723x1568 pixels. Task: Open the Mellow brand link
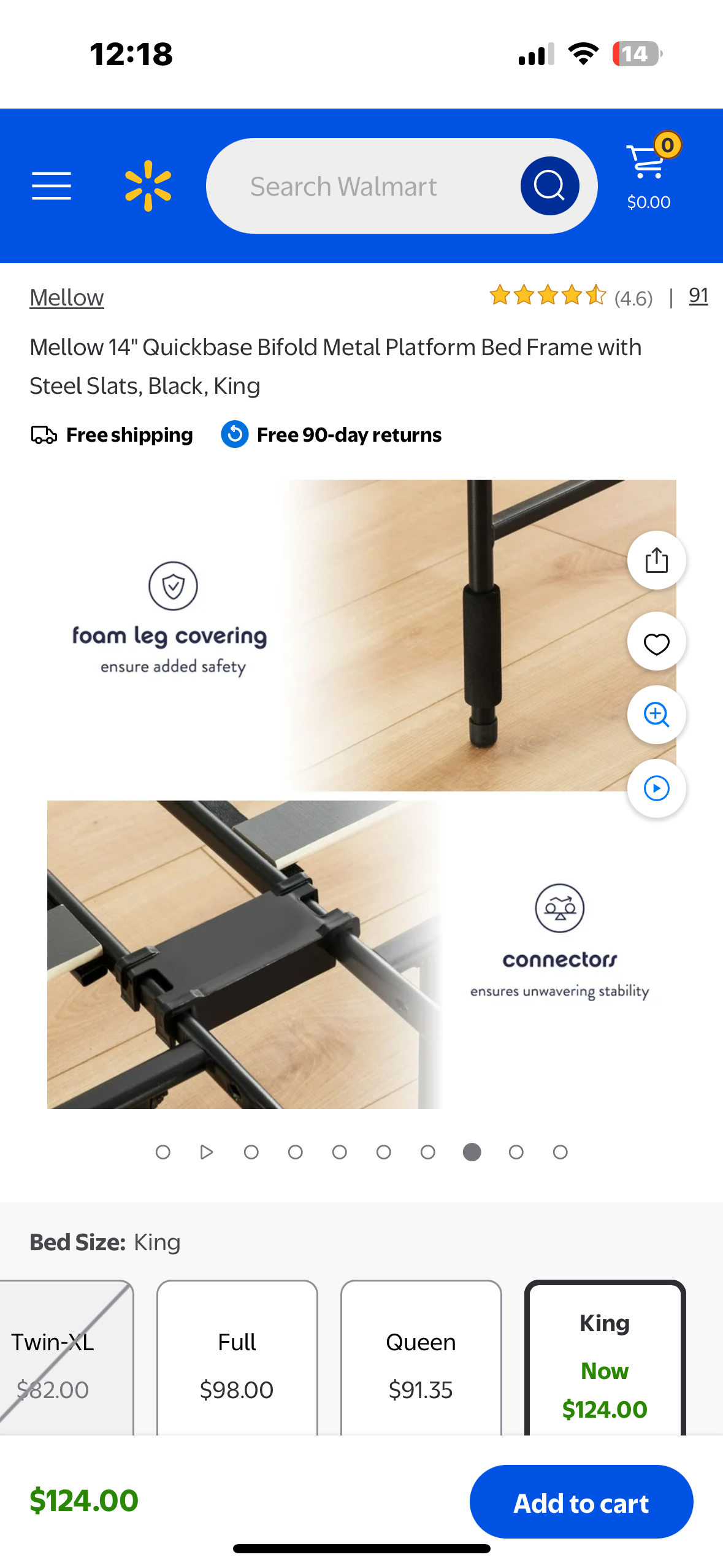point(67,298)
